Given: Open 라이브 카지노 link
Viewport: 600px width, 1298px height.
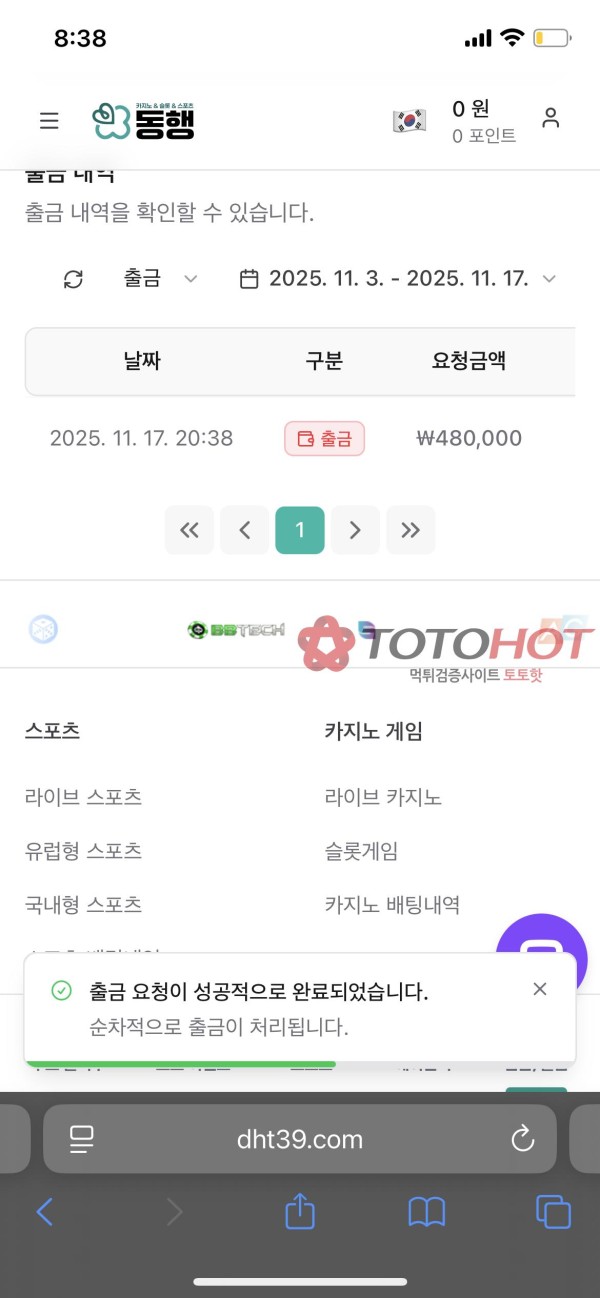Looking at the screenshot, I should click(x=383, y=797).
